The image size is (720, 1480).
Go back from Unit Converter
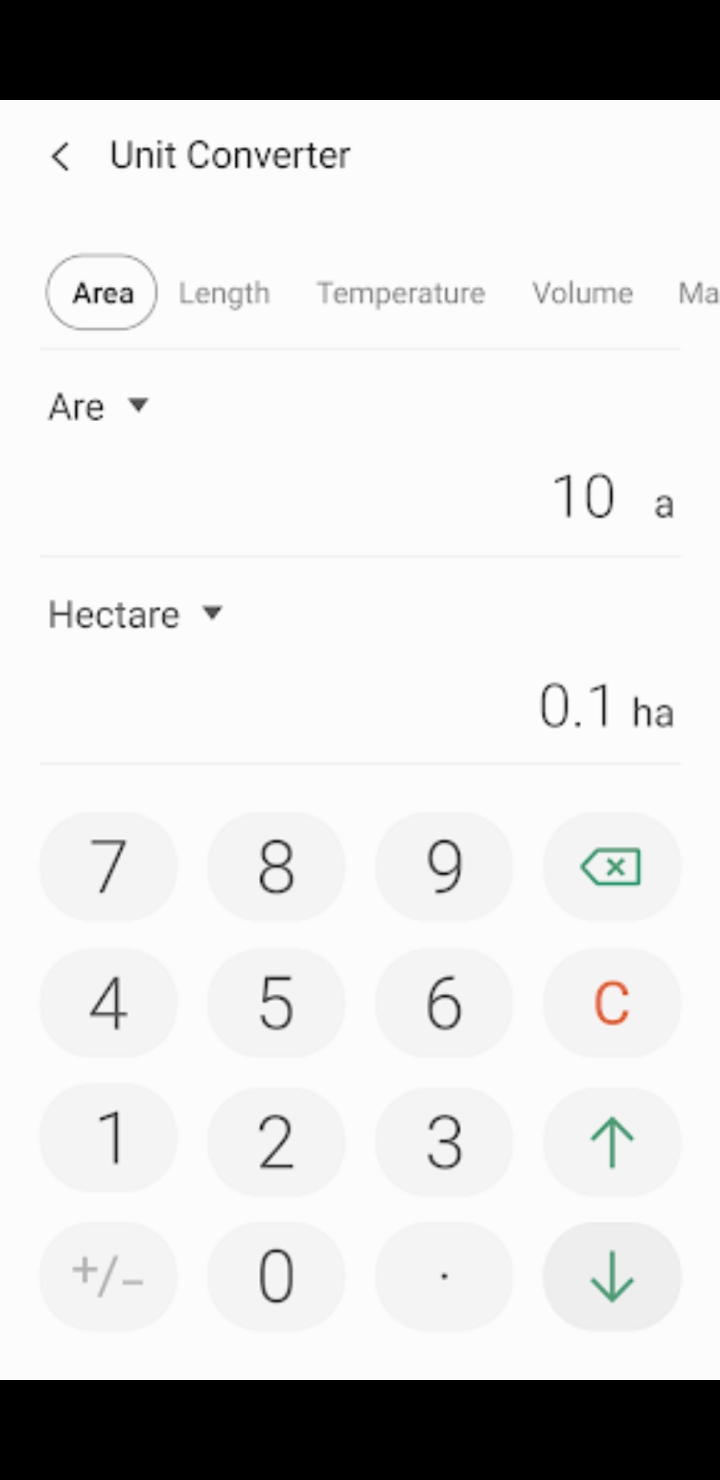click(61, 156)
